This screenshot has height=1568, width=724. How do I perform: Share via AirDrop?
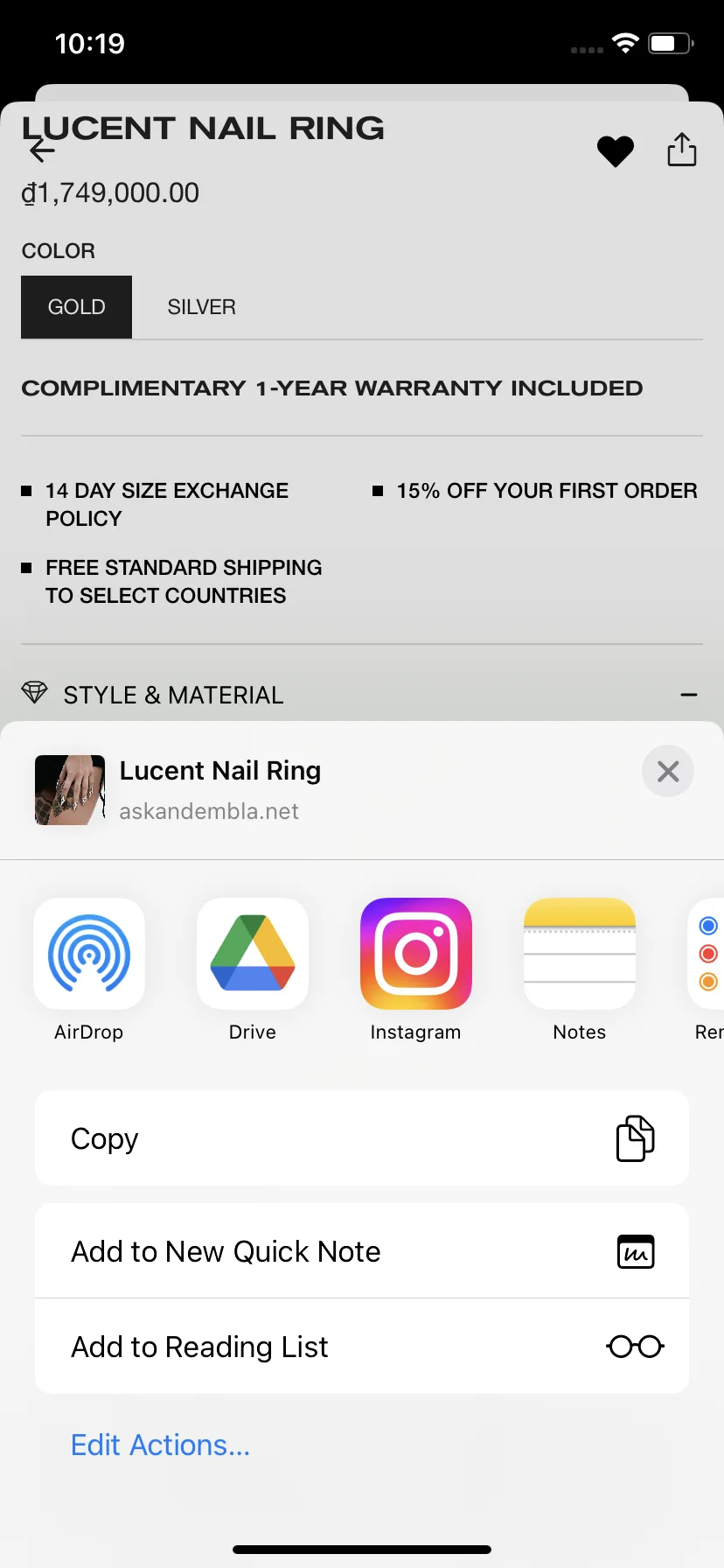click(89, 954)
